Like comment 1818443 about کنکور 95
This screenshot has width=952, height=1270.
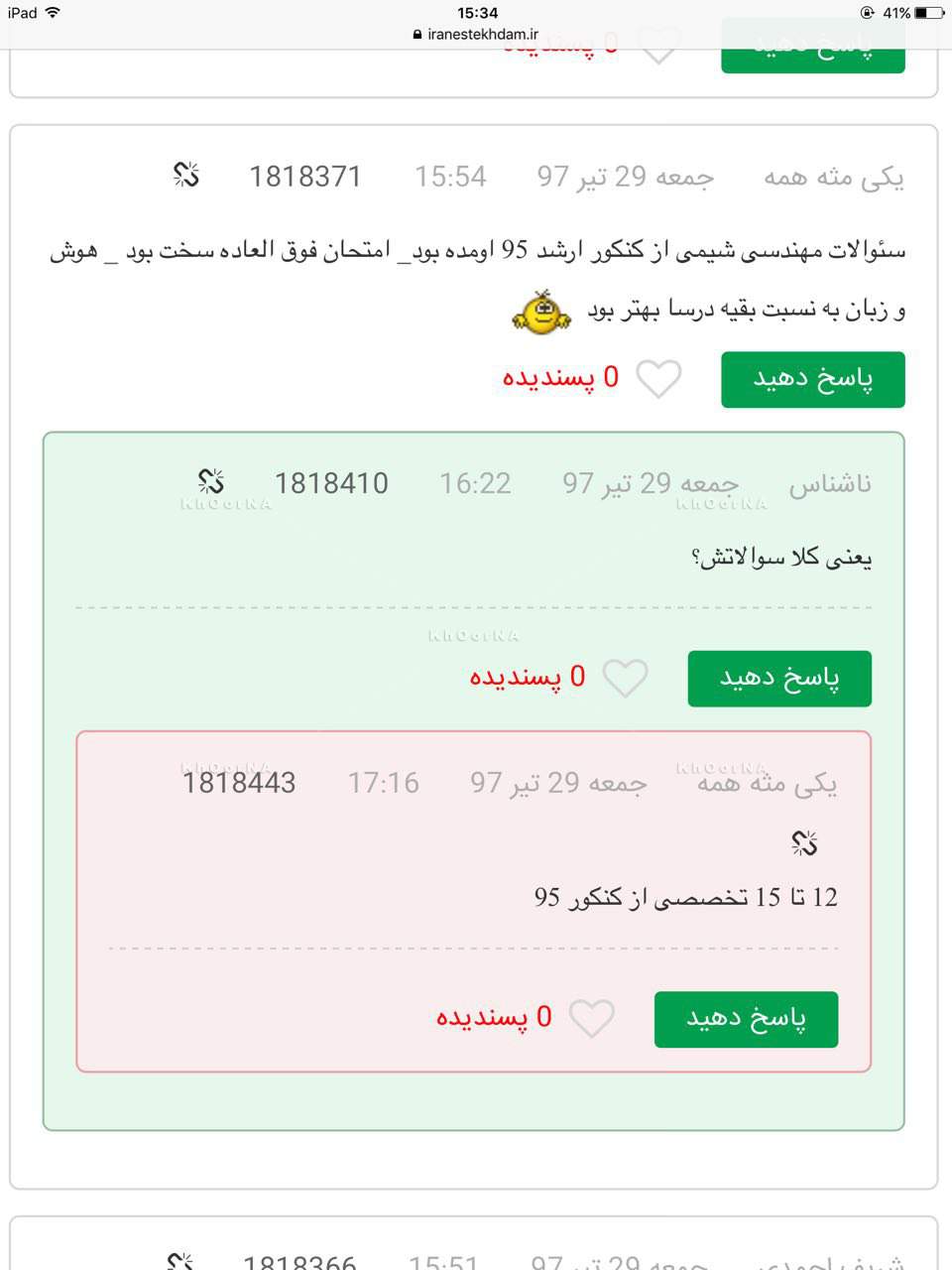tap(592, 1019)
